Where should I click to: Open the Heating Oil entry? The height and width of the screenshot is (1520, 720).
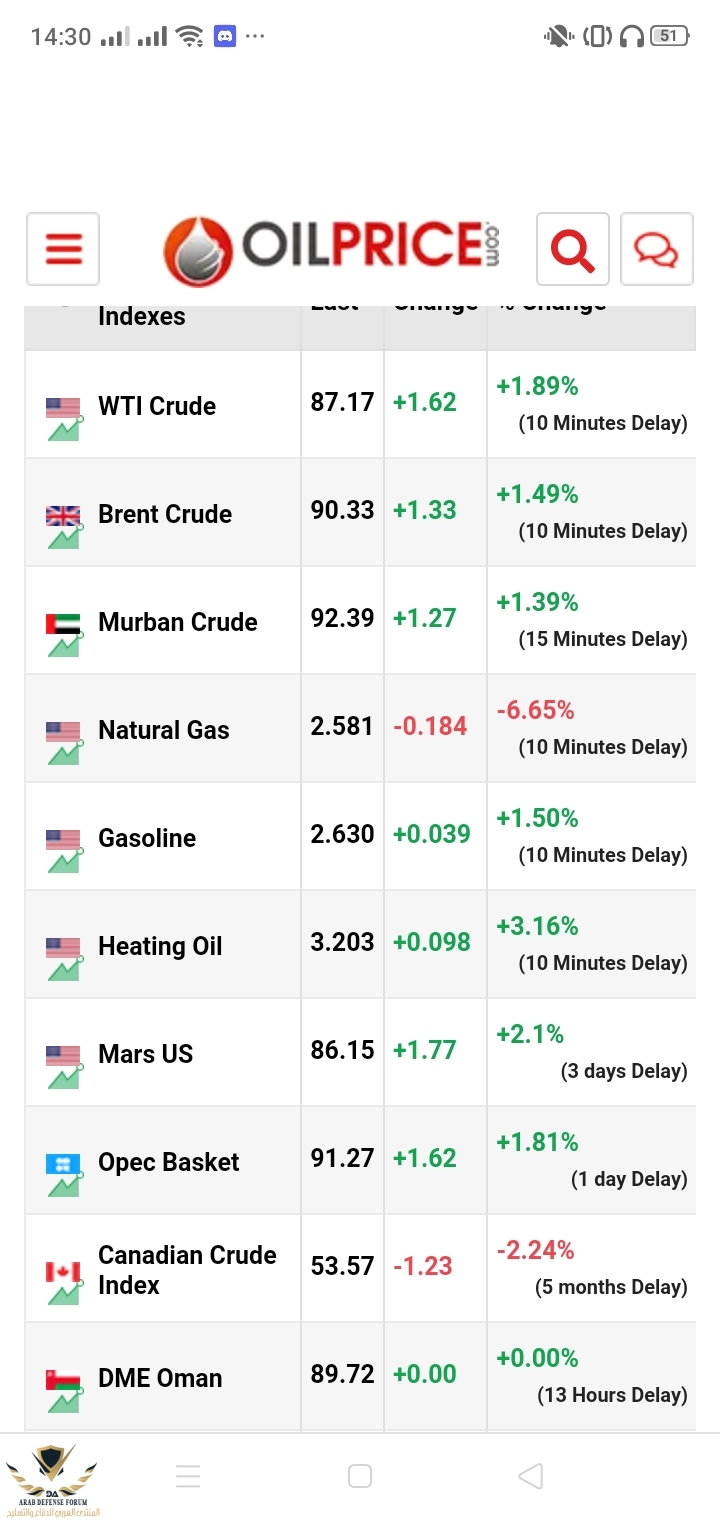click(160, 946)
